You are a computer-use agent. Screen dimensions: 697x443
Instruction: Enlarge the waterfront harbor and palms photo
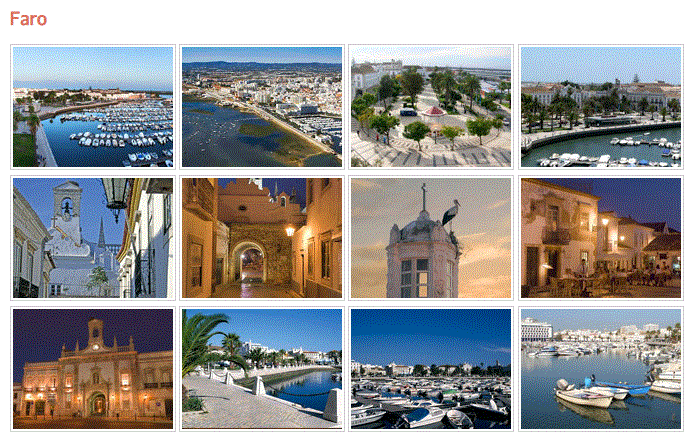click(x=600, y=106)
